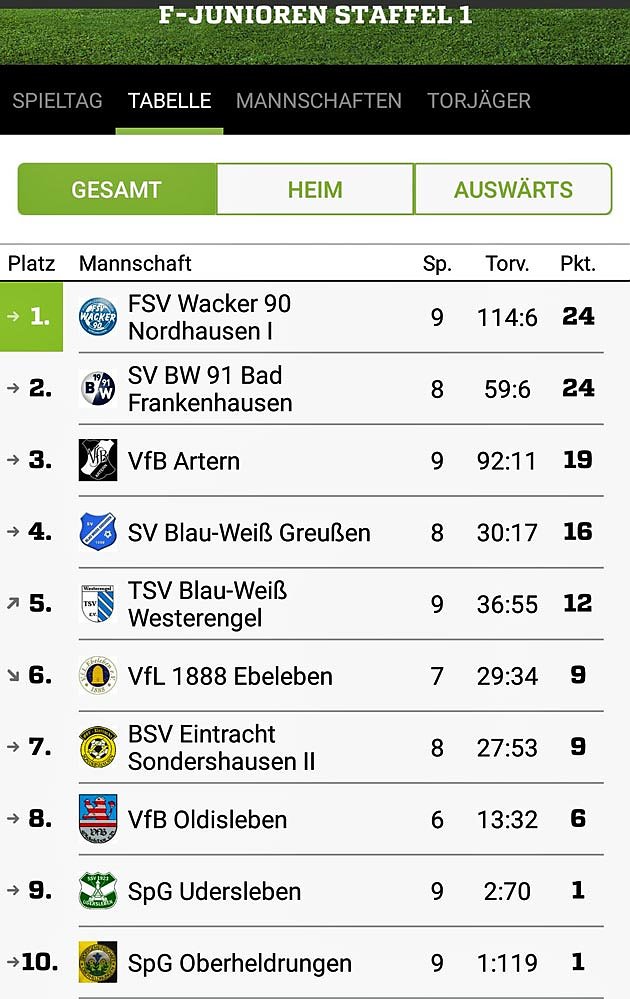View VfL 1888 Ebeleben

point(230,676)
